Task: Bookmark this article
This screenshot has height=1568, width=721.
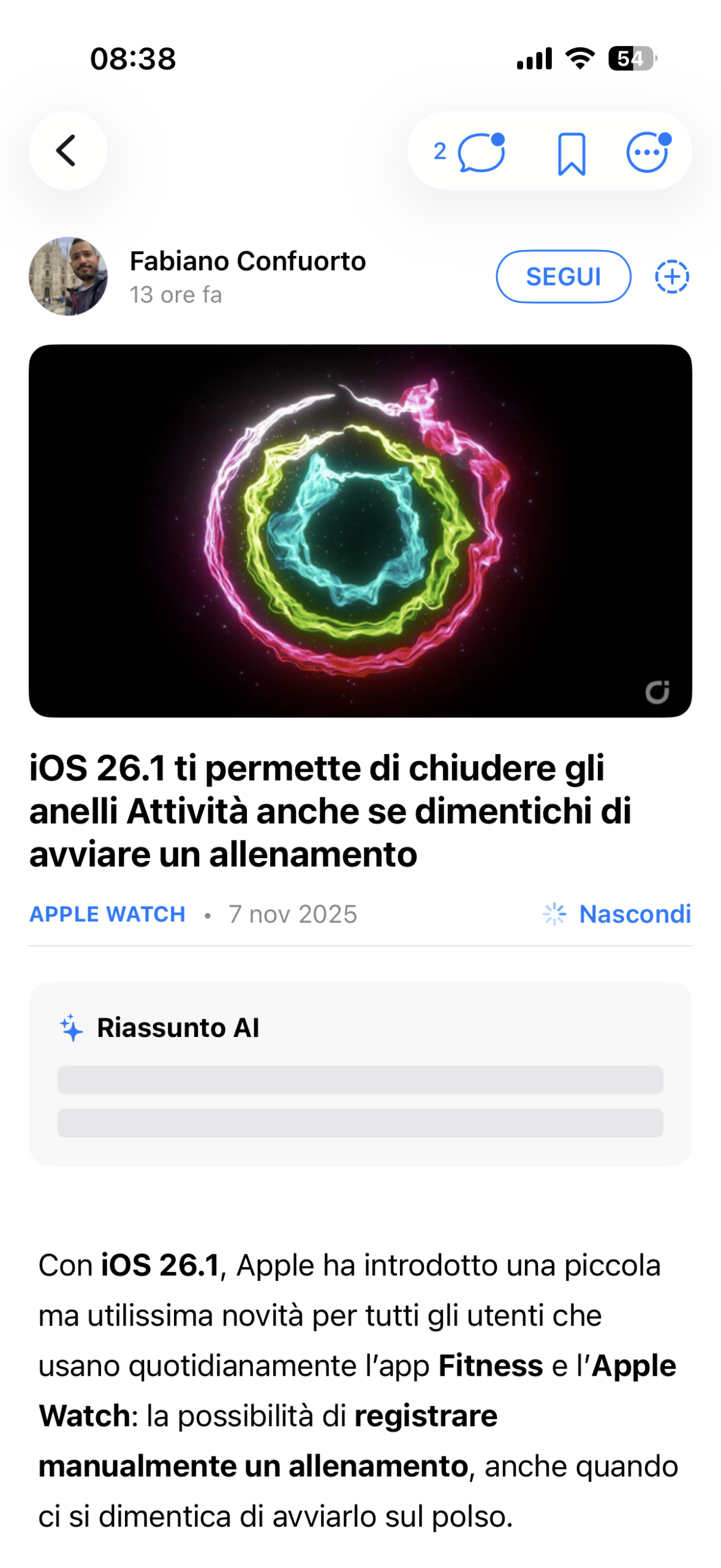Action: [x=571, y=153]
